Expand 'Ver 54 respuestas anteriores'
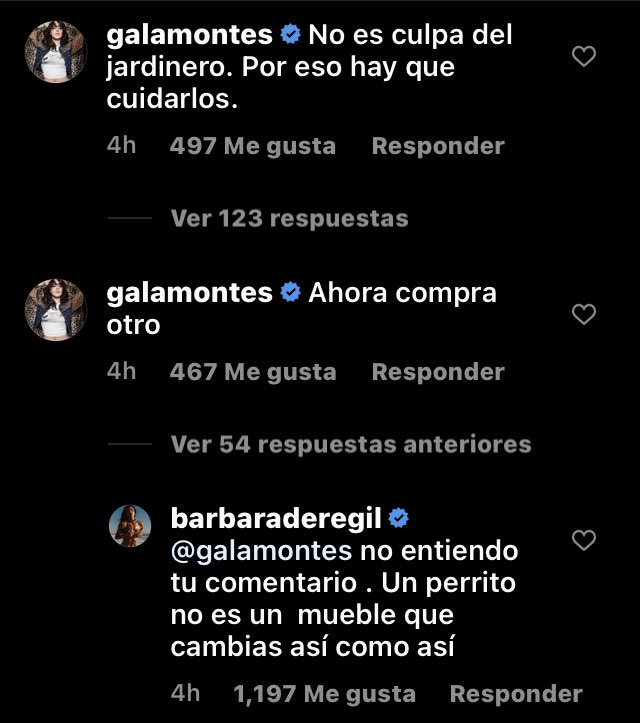 coord(350,443)
